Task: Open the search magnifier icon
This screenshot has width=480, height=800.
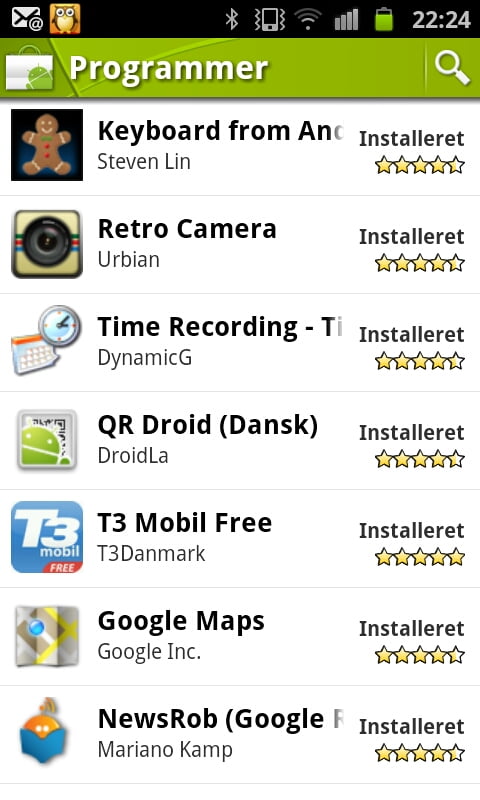Action: pos(452,68)
